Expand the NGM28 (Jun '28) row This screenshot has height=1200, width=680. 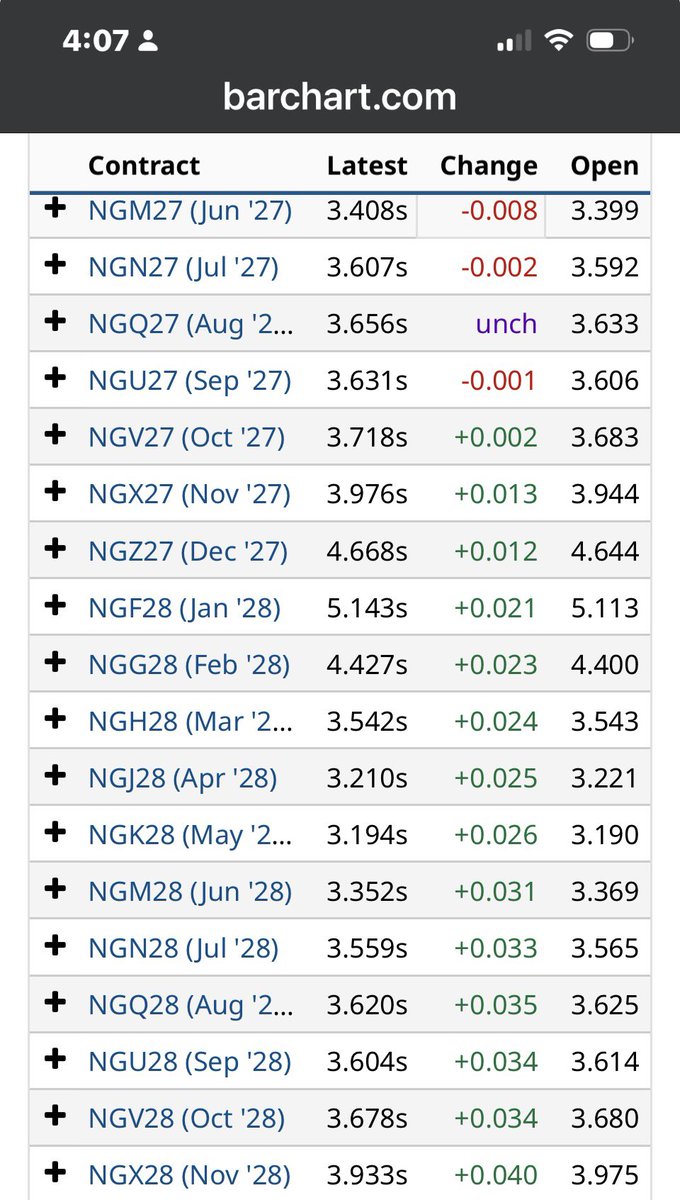(56, 888)
